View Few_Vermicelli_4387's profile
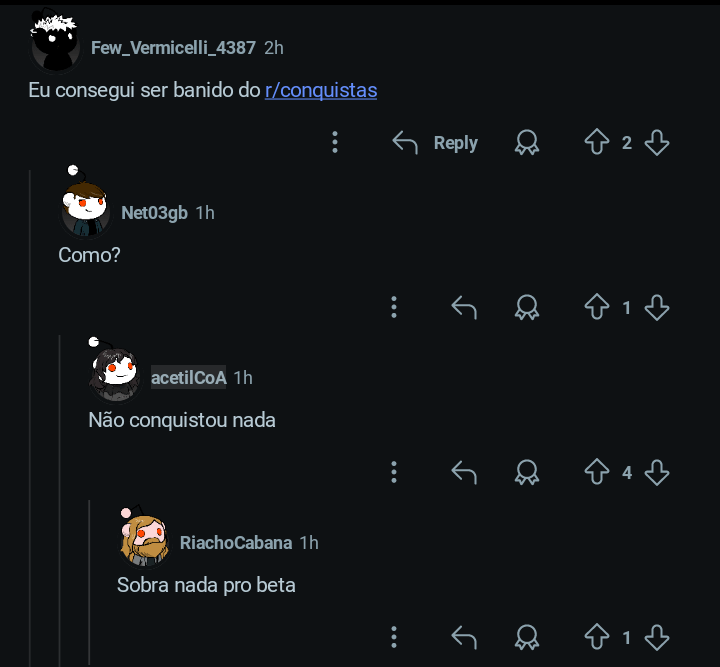The image size is (720, 667). point(173,47)
